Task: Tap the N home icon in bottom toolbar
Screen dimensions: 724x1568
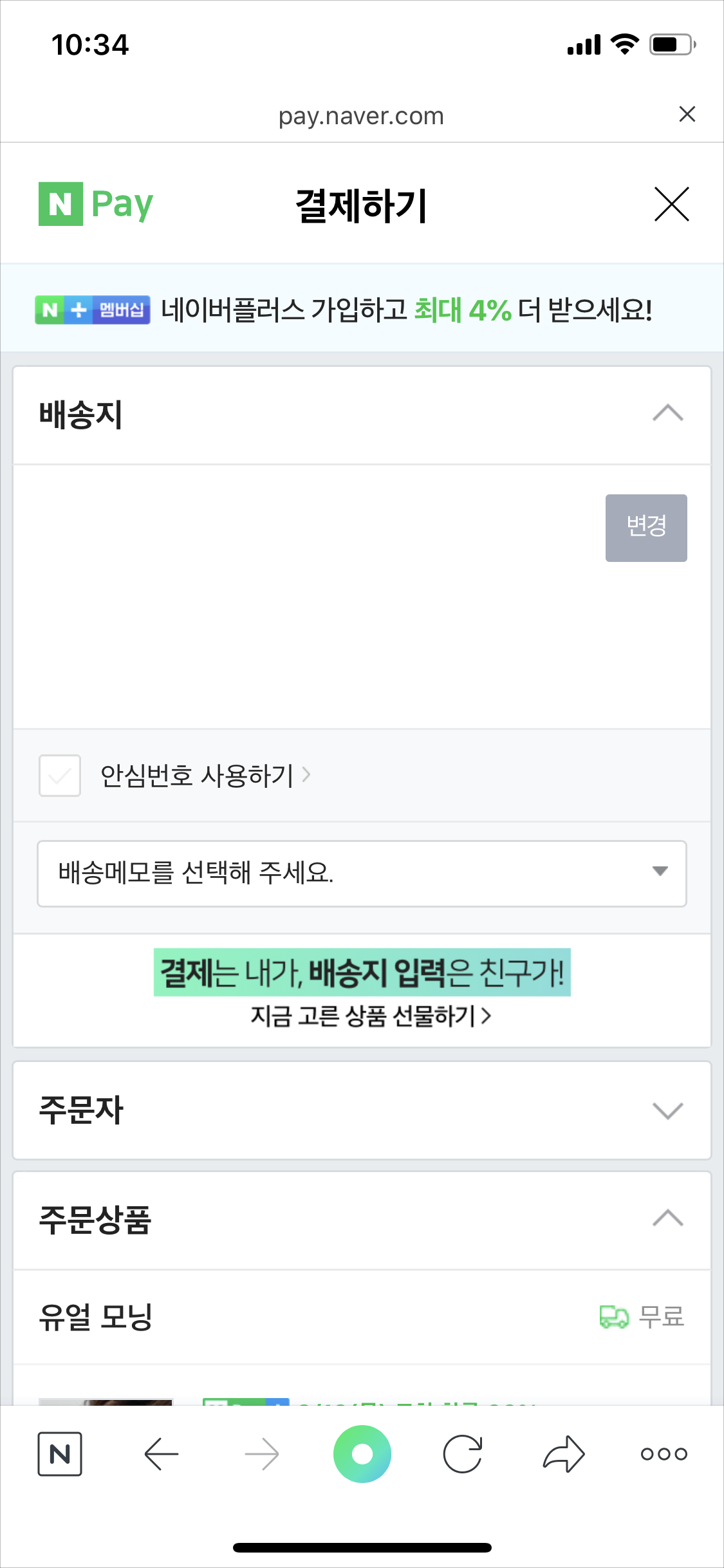Action: click(x=60, y=1453)
